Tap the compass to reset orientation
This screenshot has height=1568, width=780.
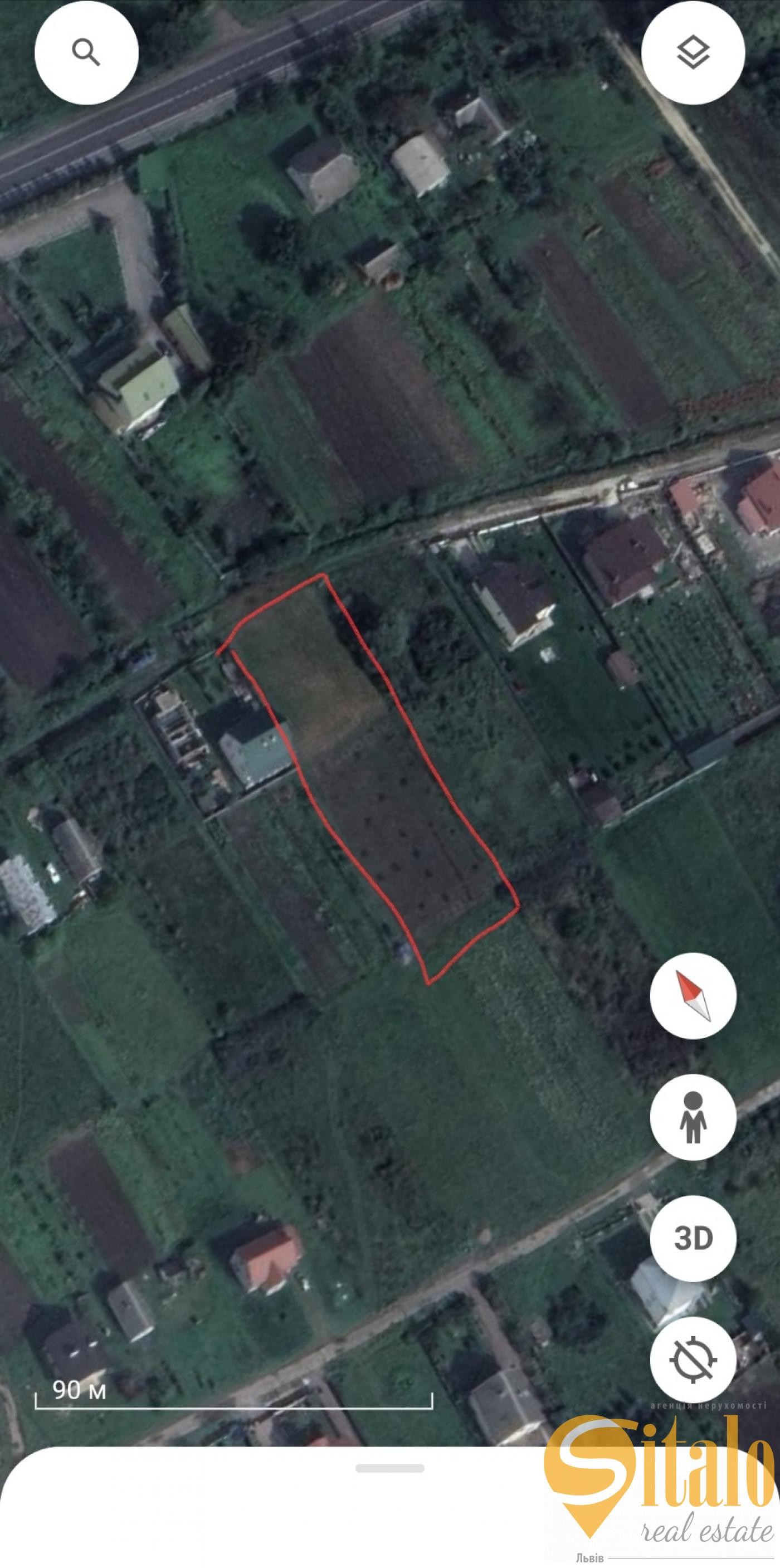[693, 996]
